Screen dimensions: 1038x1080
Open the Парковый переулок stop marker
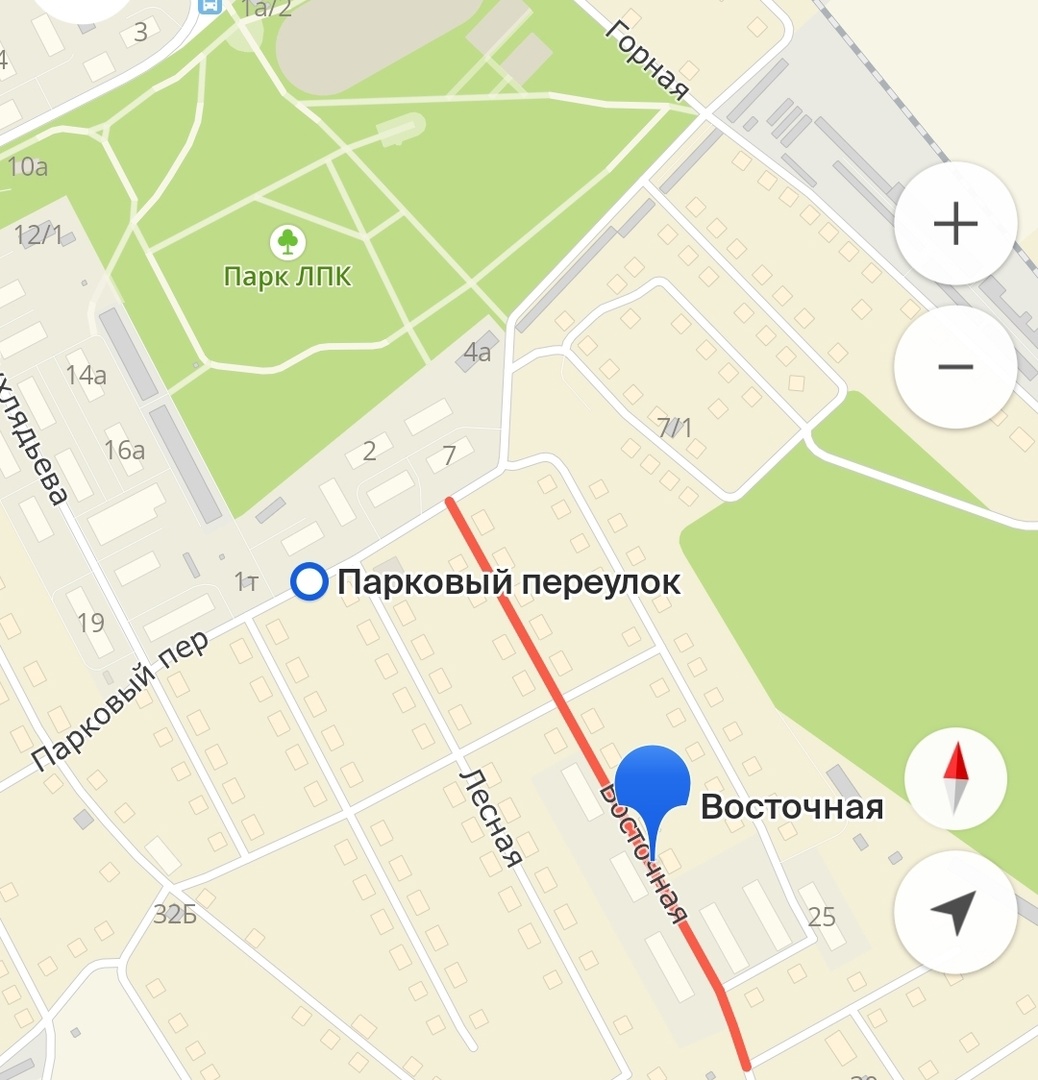[310, 582]
